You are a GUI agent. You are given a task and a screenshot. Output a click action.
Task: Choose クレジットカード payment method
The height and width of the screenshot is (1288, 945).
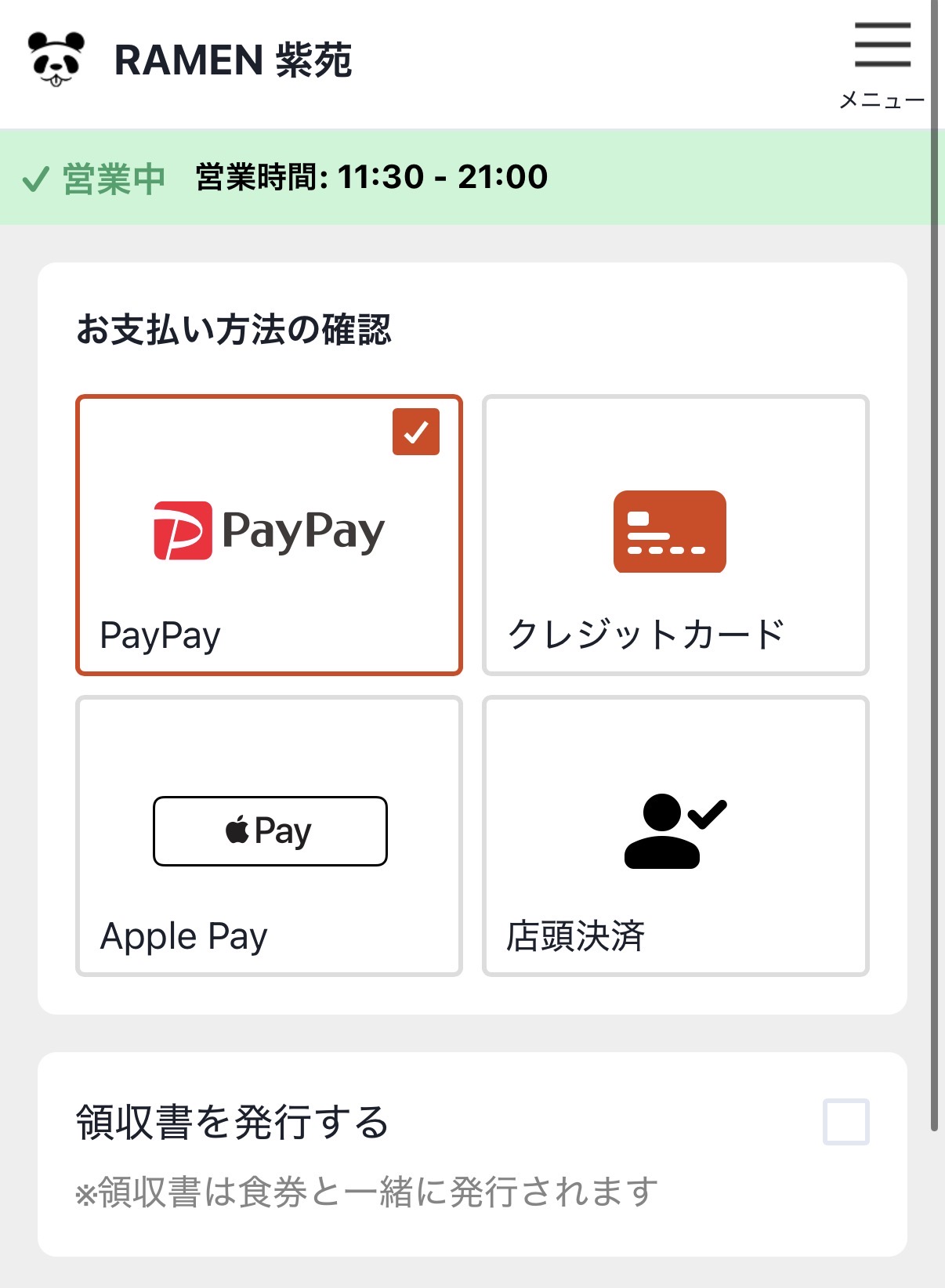675,536
